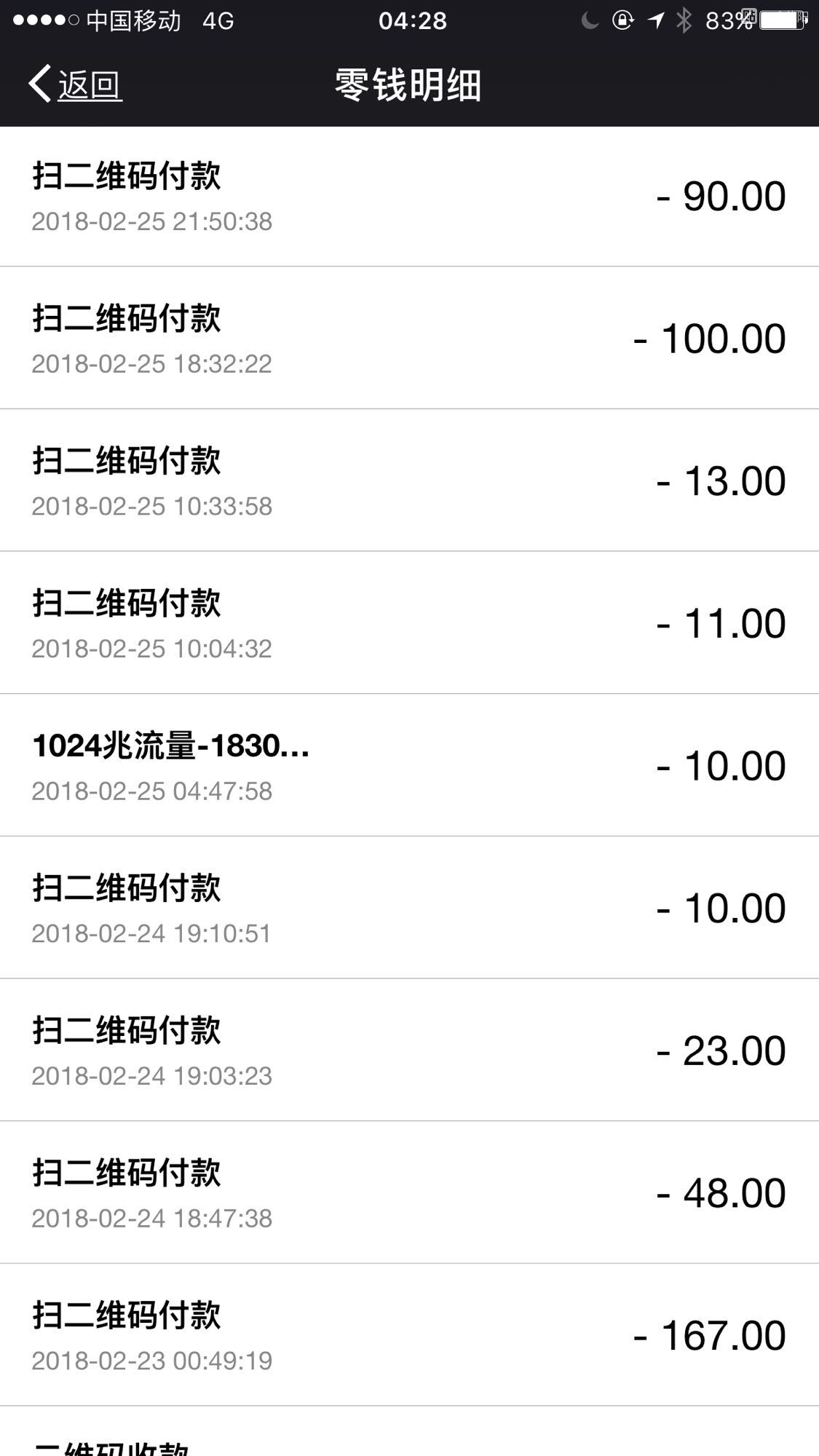The height and width of the screenshot is (1456, 819).
Task: Select the 11.00 payment at 10:04:32
Action: (409, 623)
